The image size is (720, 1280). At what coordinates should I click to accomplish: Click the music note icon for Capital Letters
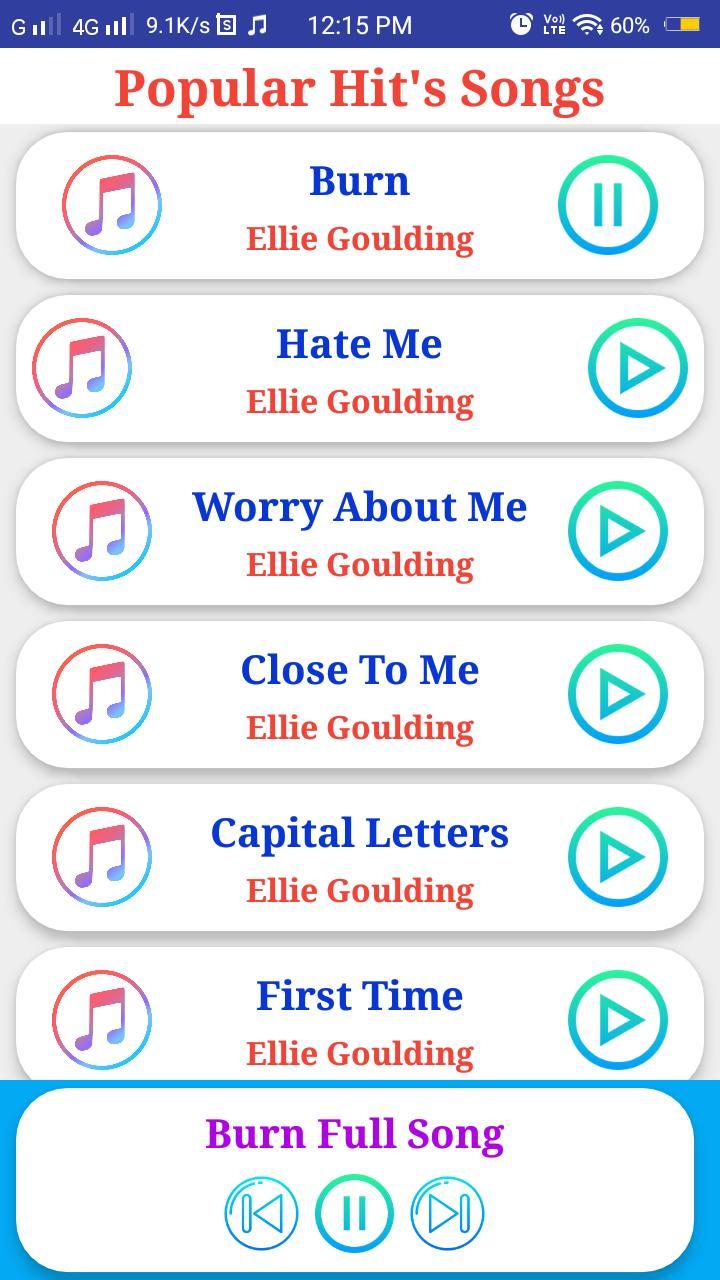click(102, 857)
